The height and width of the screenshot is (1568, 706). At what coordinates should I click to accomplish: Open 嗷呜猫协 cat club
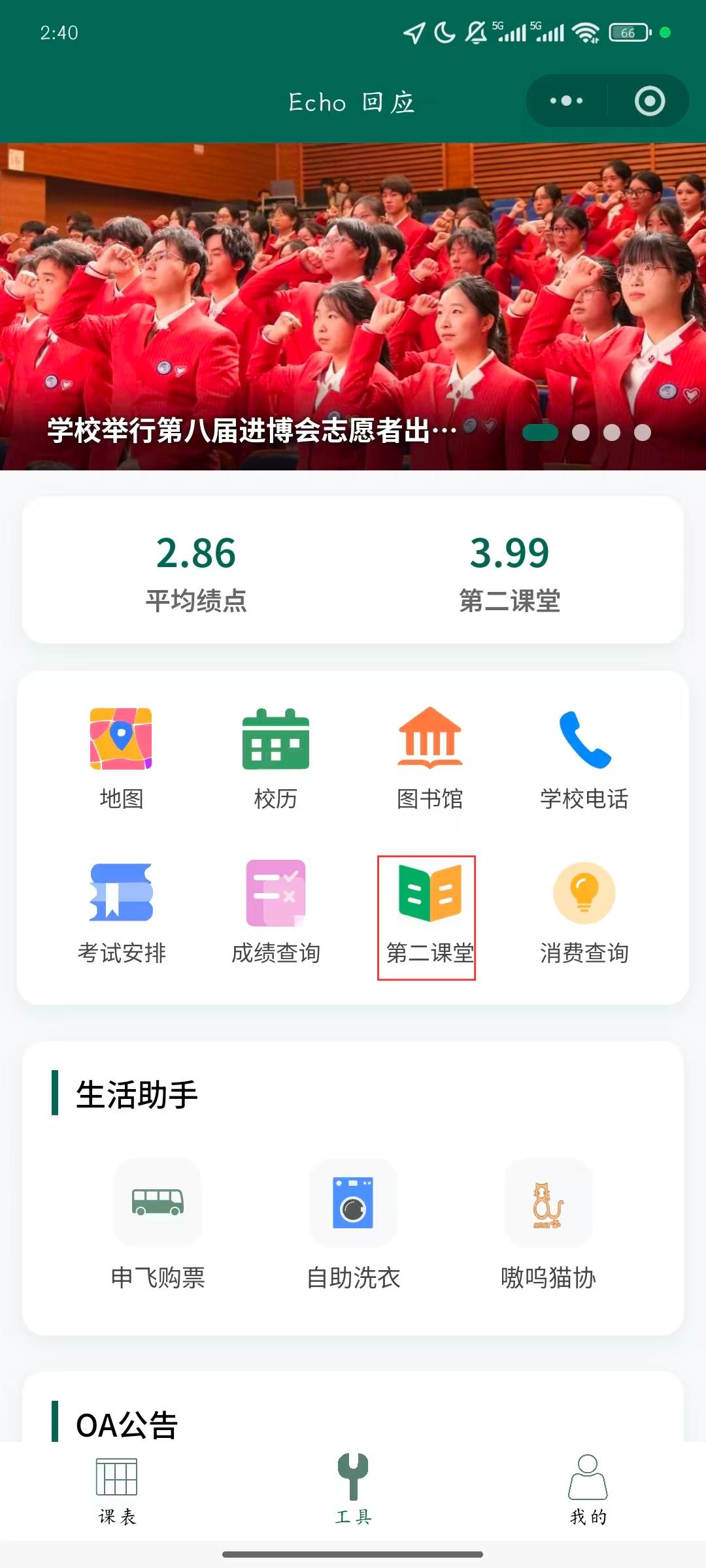click(x=548, y=1223)
